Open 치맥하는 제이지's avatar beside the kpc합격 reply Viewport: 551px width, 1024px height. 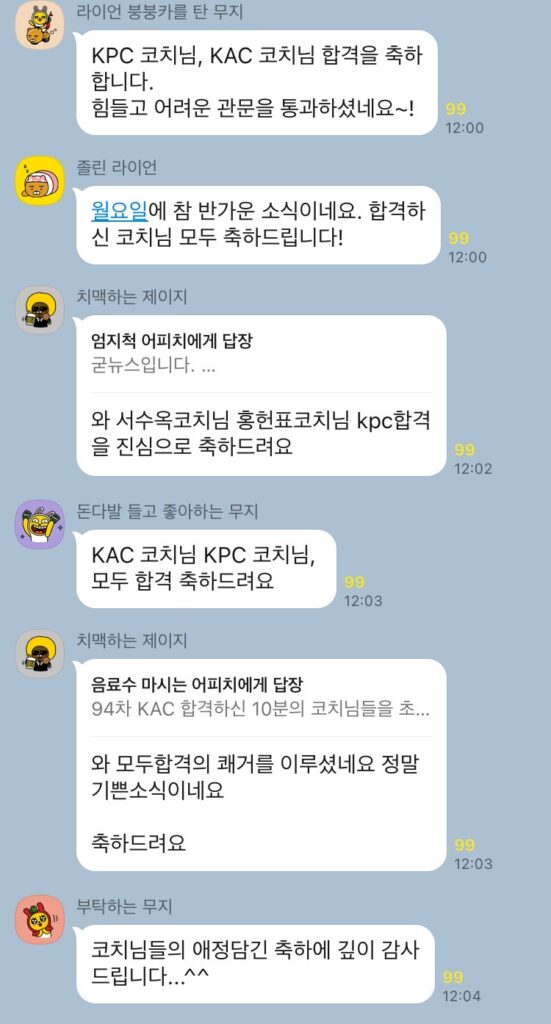coord(39,310)
